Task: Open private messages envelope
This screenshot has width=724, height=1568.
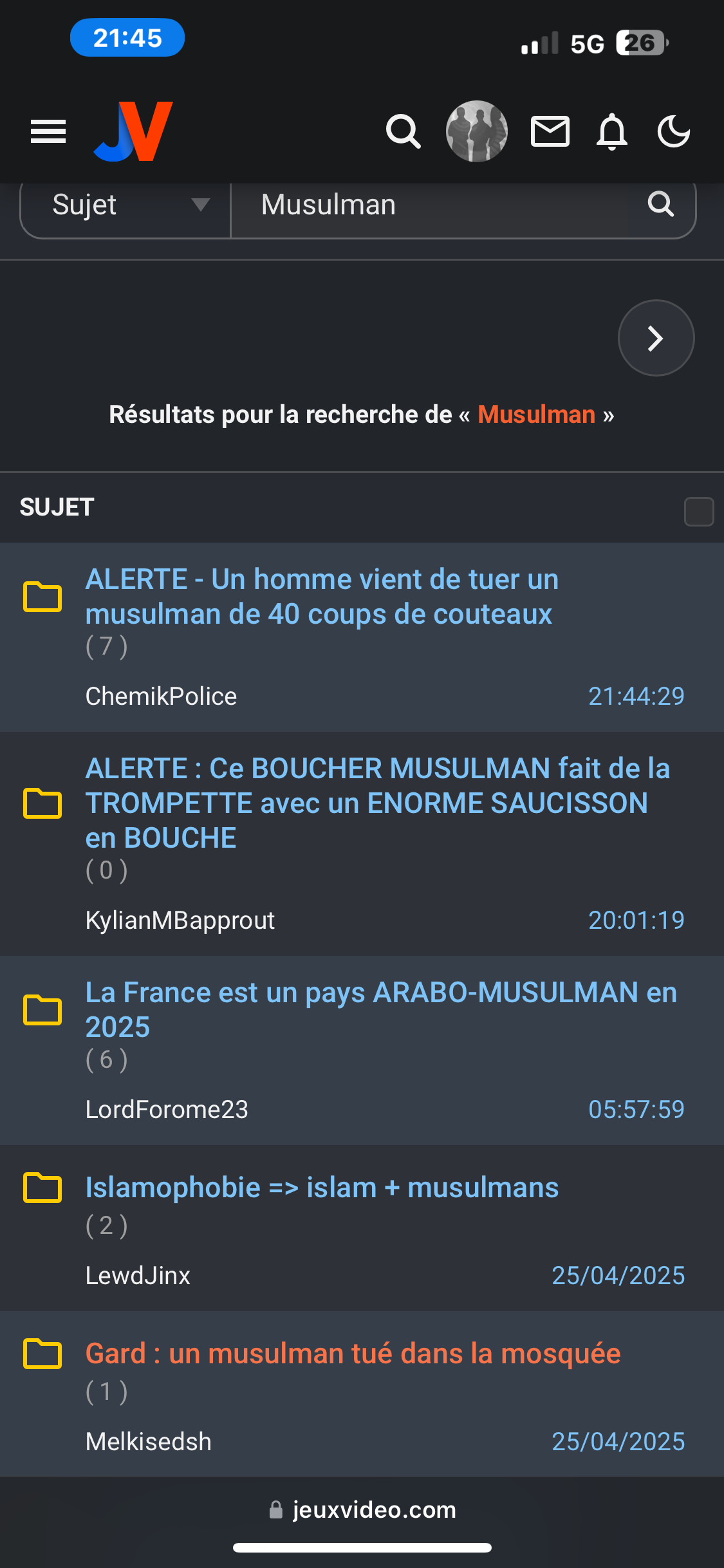Action: 550,132
